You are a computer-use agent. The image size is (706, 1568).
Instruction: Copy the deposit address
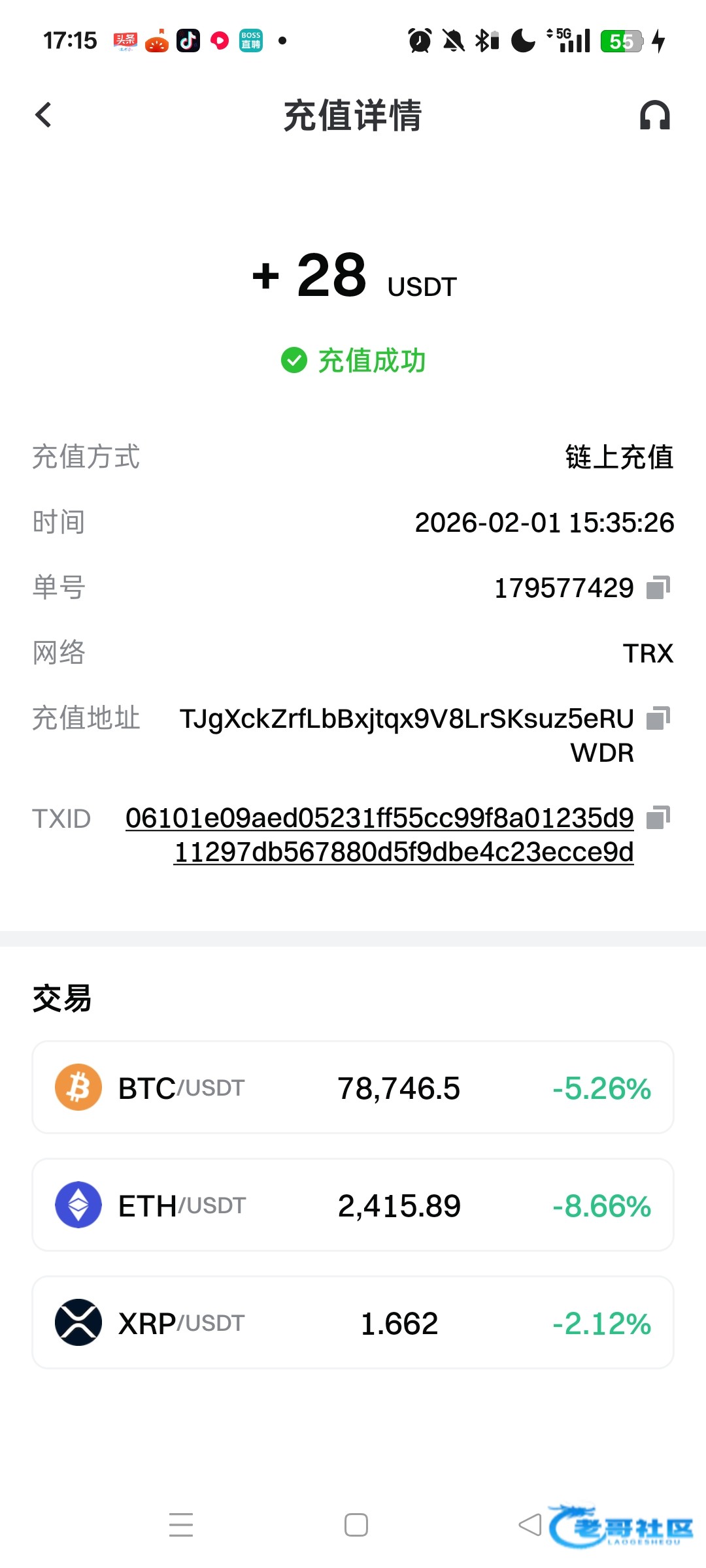tap(658, 718)
